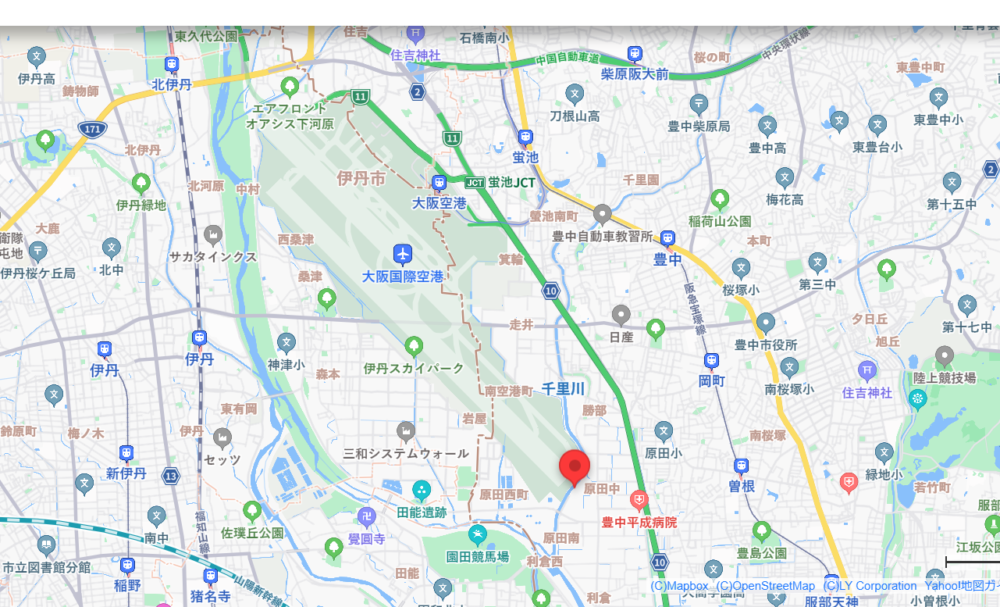This screenshot has height=607, width=1000.
Task: Select the 伊丹スカイパーク park marker
Action: point(414,346)
